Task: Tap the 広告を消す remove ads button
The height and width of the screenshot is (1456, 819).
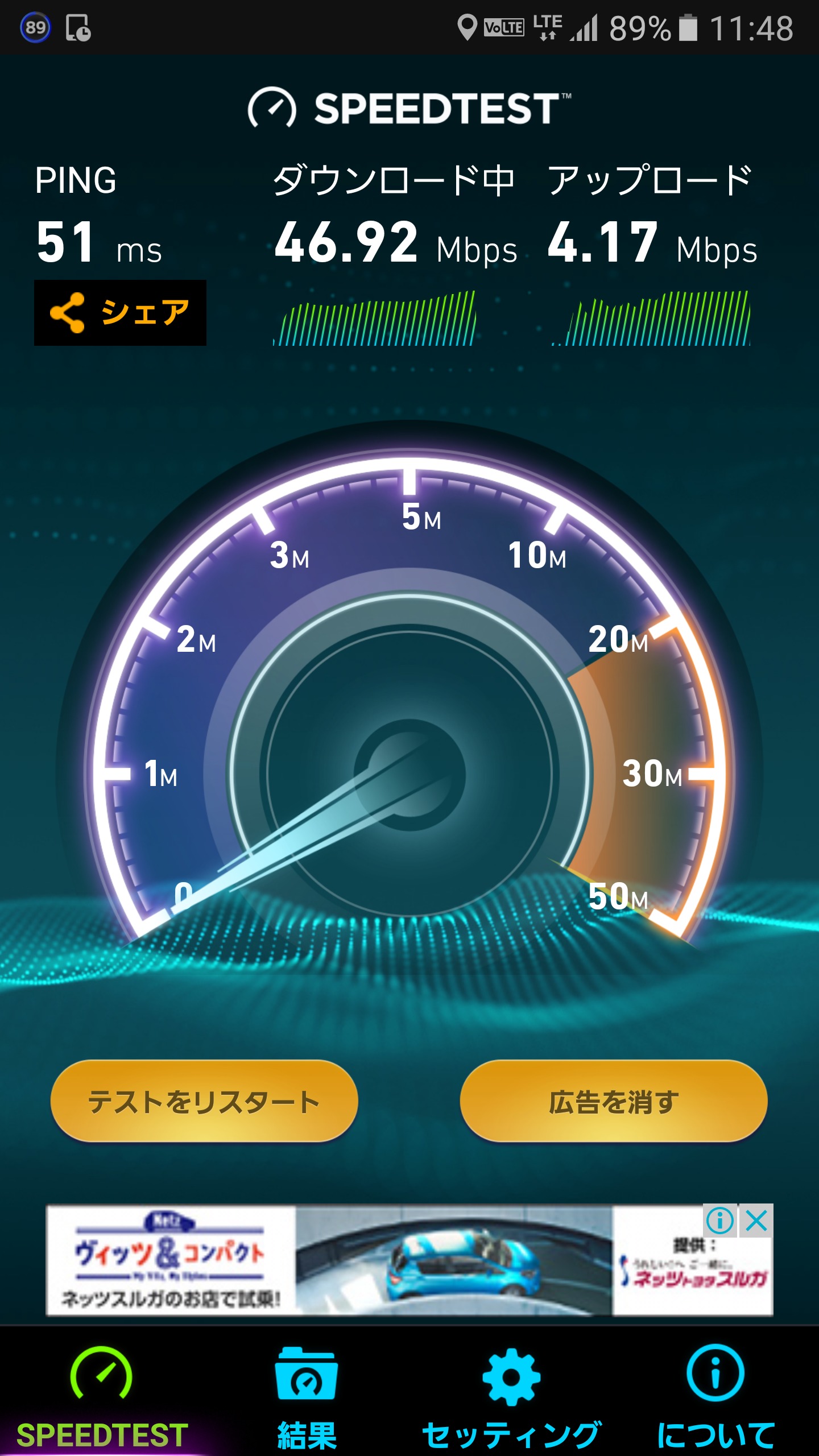Action: (613, 1102)
